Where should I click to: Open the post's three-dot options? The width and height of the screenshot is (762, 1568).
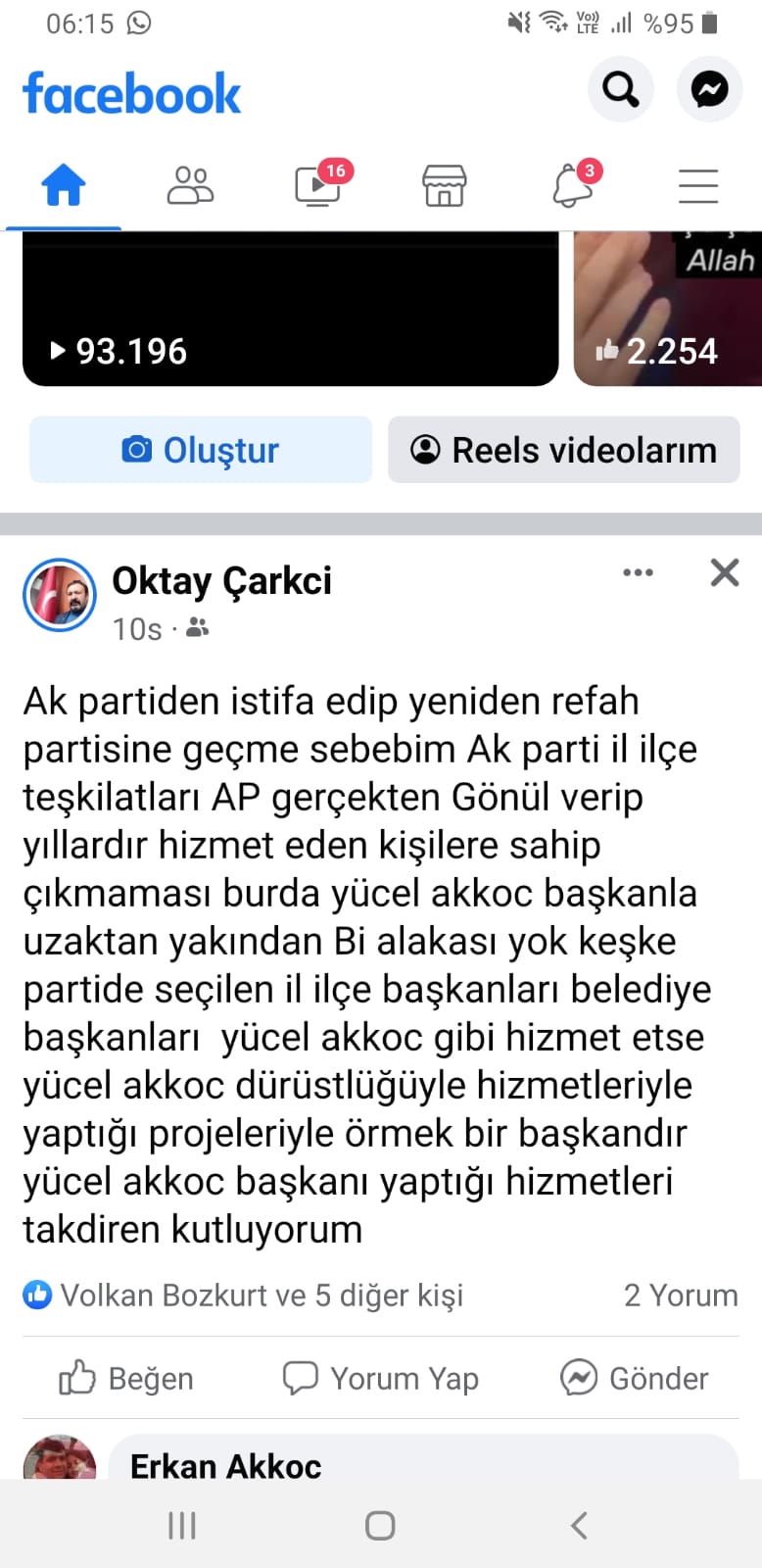(x=638, y=572)
